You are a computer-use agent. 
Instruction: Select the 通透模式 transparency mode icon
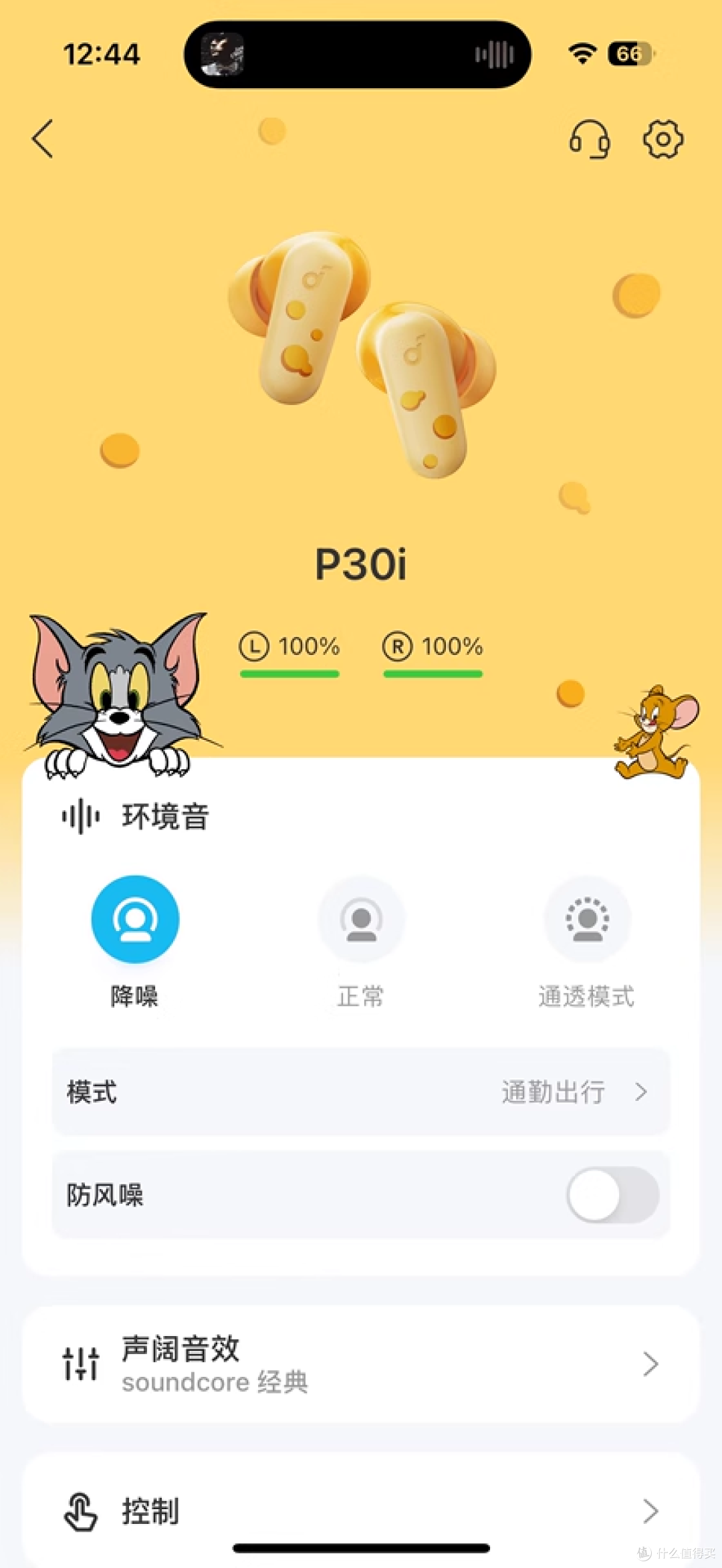pos(587,919)
